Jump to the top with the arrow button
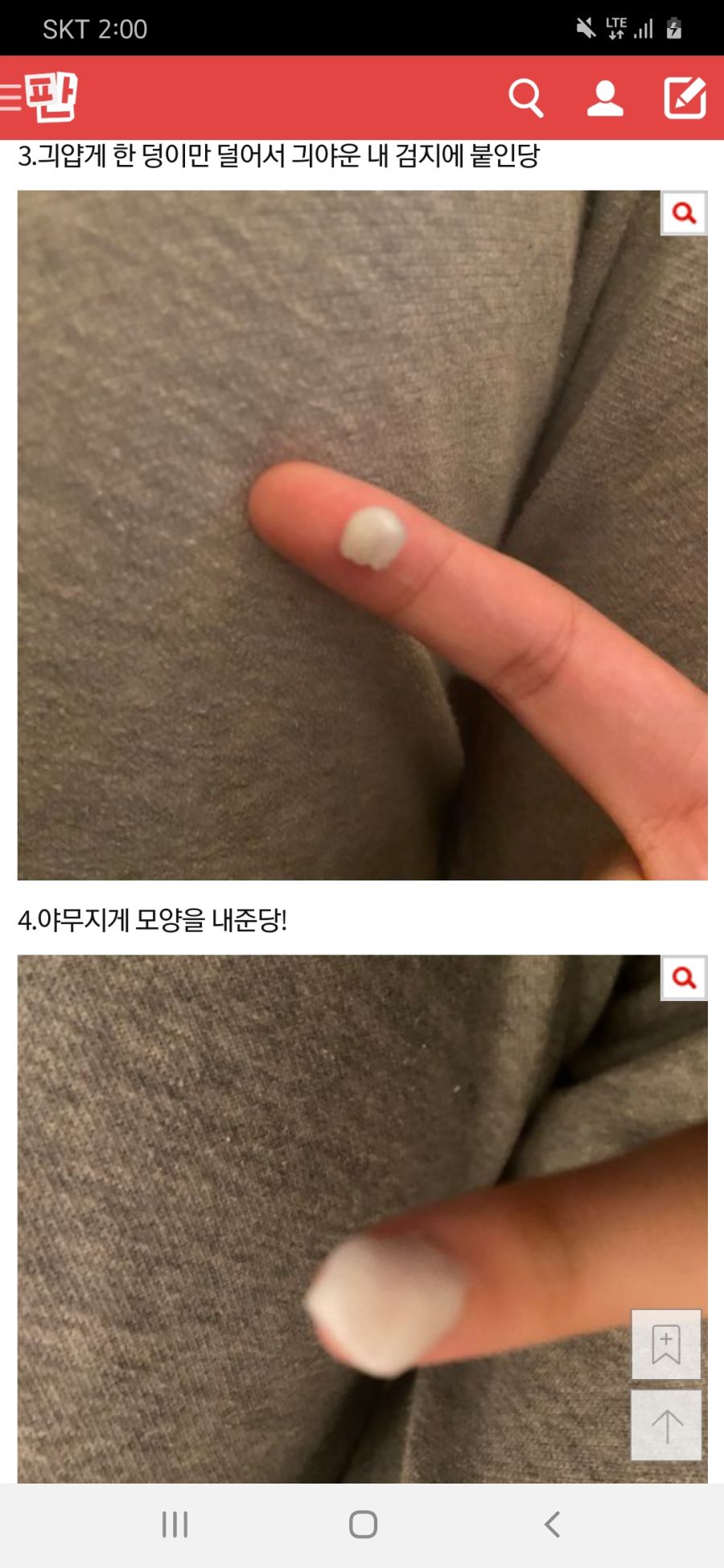Screen dimensions: 724x1568 pyautogui.click(x=666, y=1426)
